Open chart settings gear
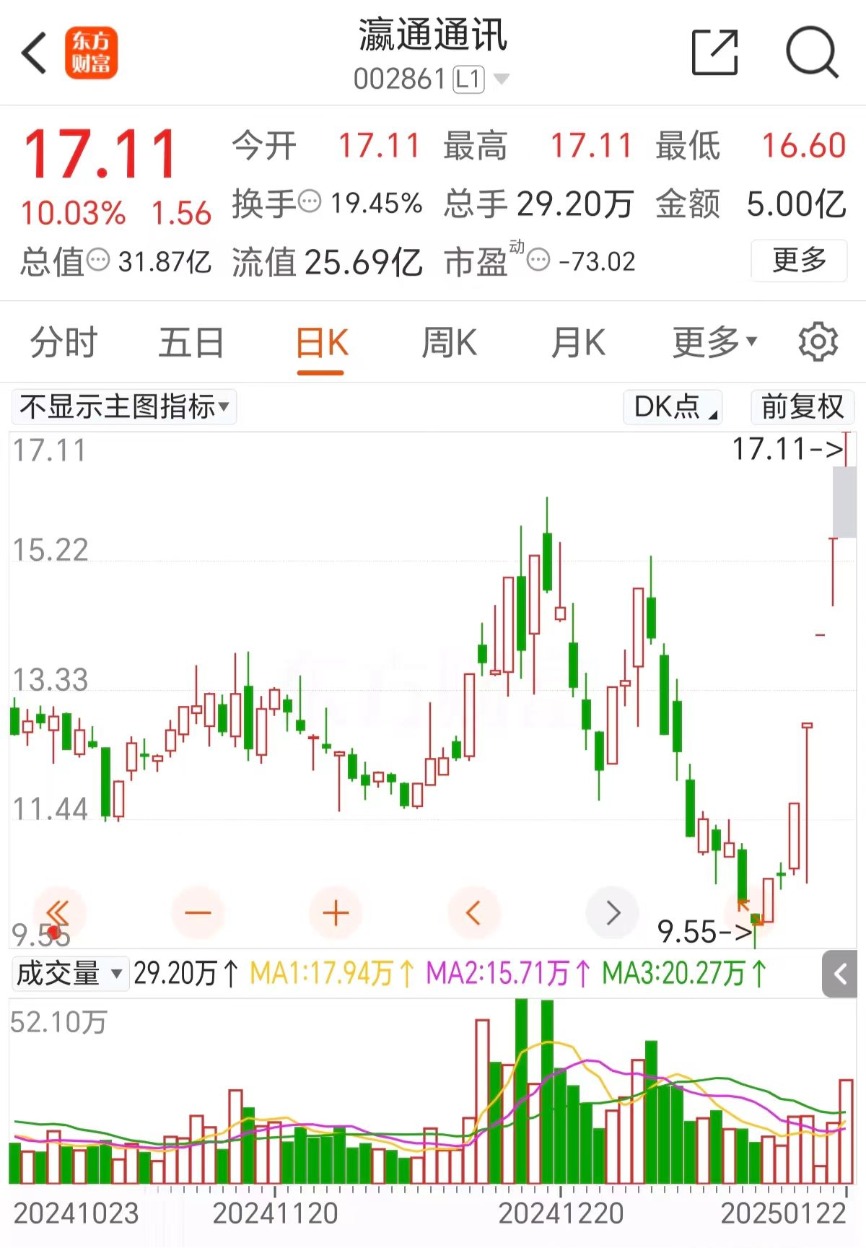Viewport: 866px width, 1248px height. pos(818,342)
